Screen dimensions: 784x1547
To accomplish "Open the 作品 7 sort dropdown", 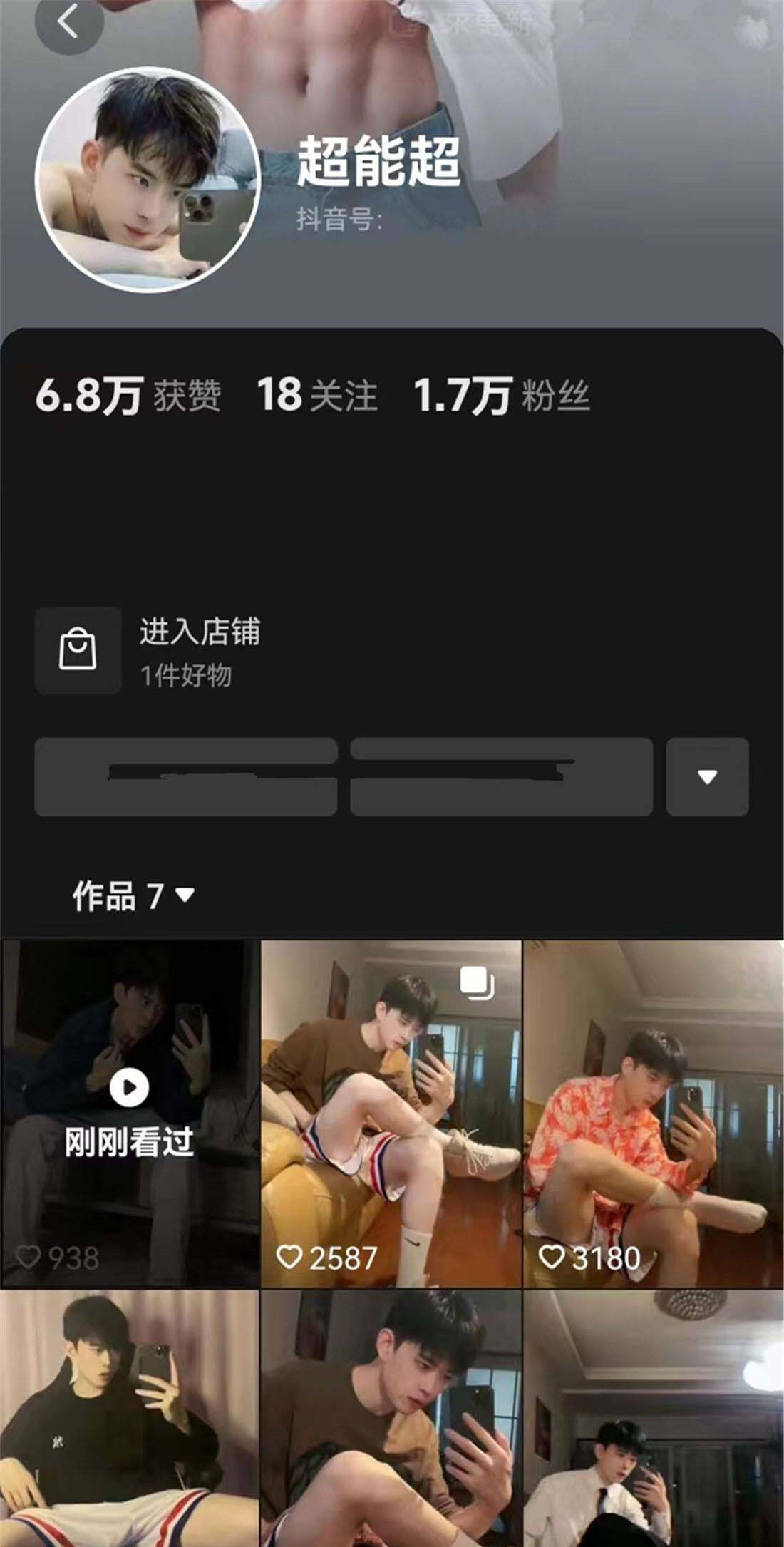I will (x=134, y=895).
